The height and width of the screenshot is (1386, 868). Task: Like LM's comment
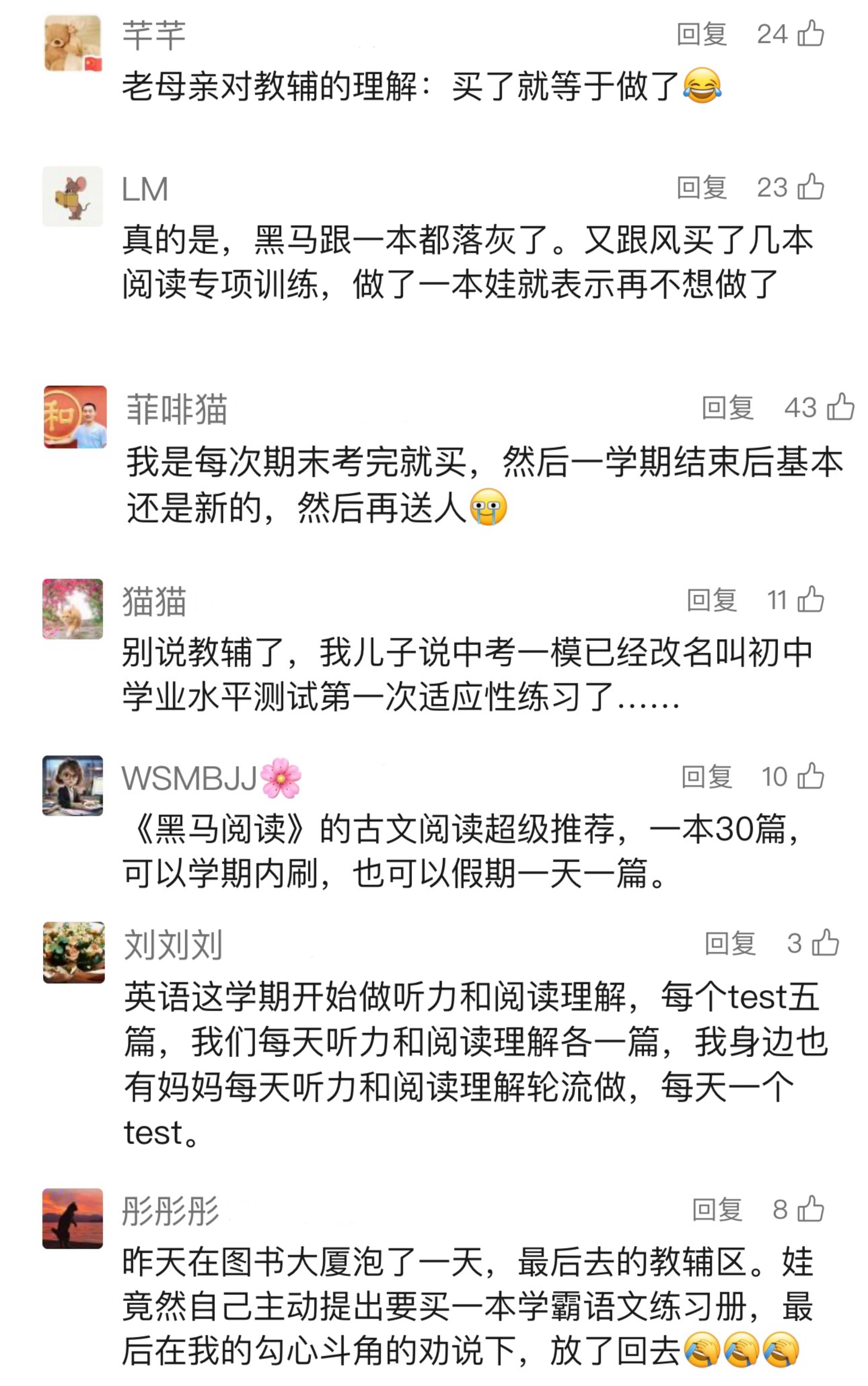[x=811, y=188]
